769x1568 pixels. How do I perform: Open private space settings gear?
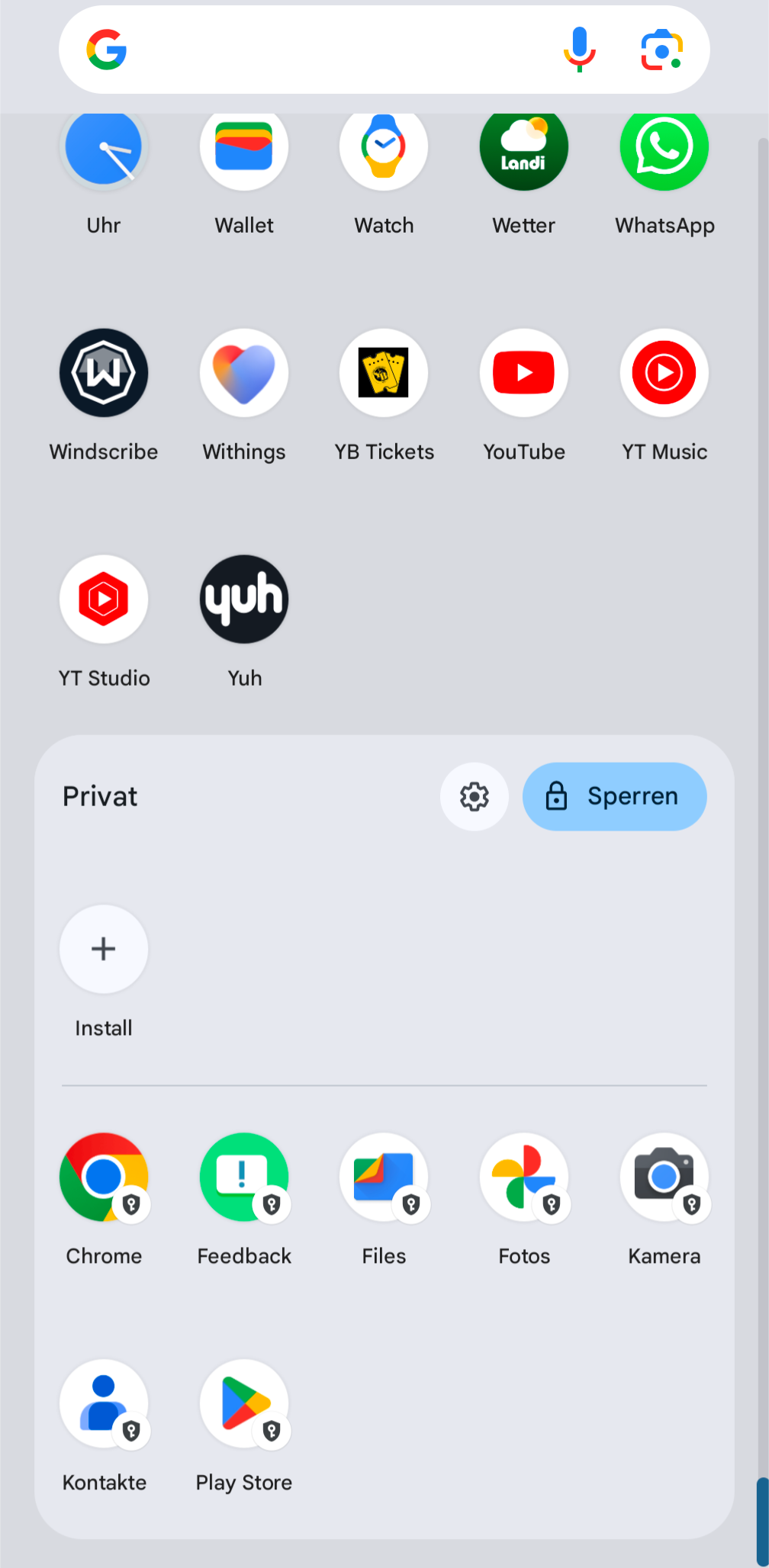coord(474,796)
